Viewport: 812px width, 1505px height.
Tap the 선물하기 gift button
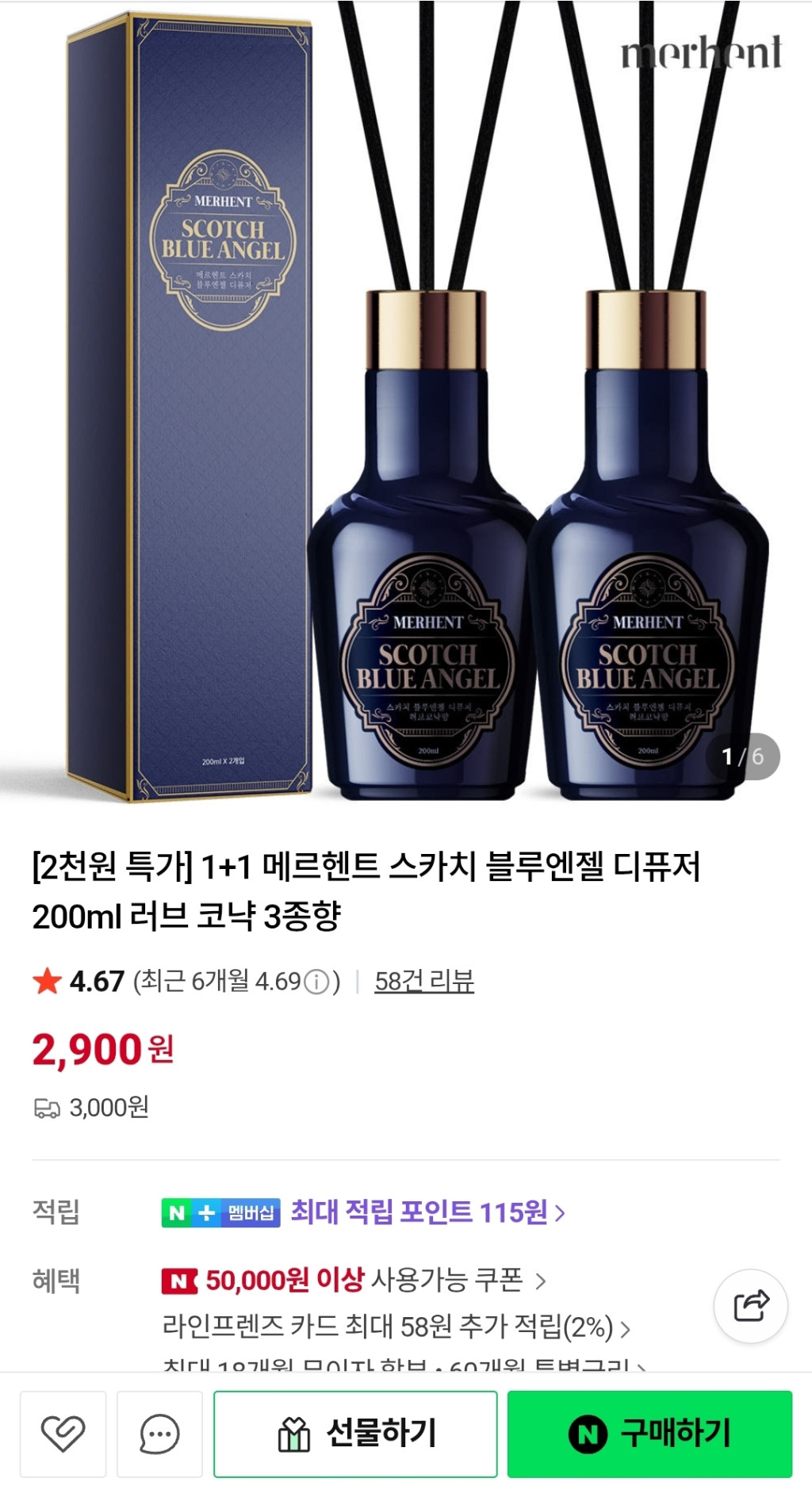click(x=355, y=1434)
